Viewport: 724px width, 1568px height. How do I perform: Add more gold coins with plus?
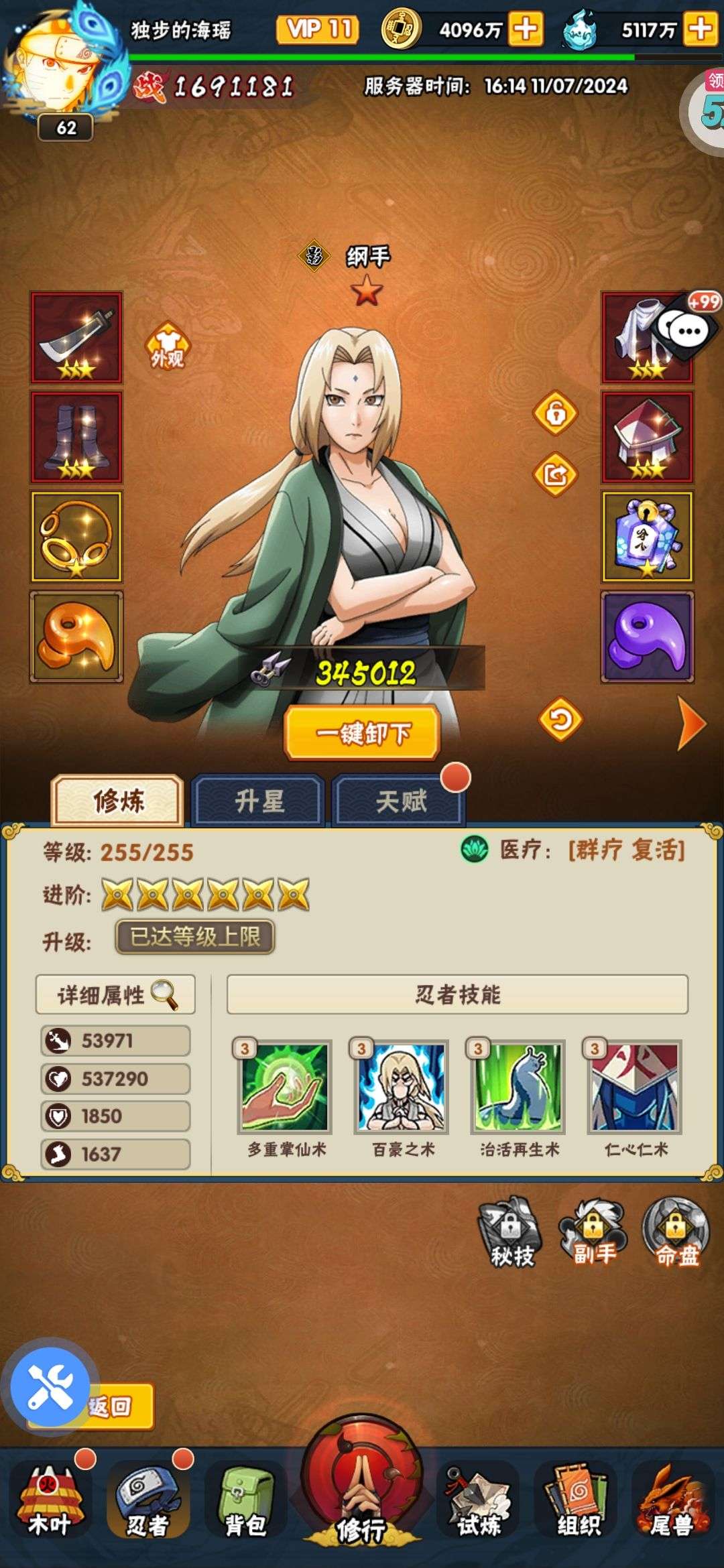[526, 29]
